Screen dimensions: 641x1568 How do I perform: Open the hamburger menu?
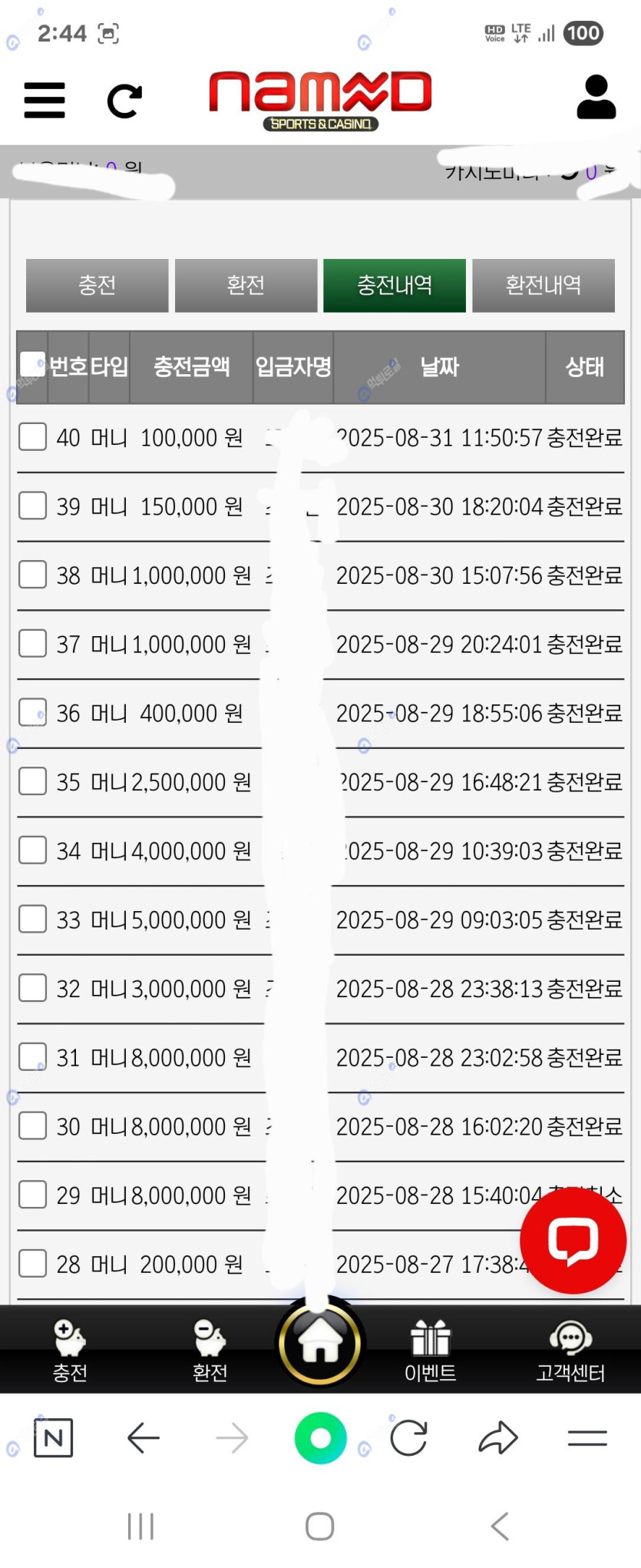coord(45,100)
